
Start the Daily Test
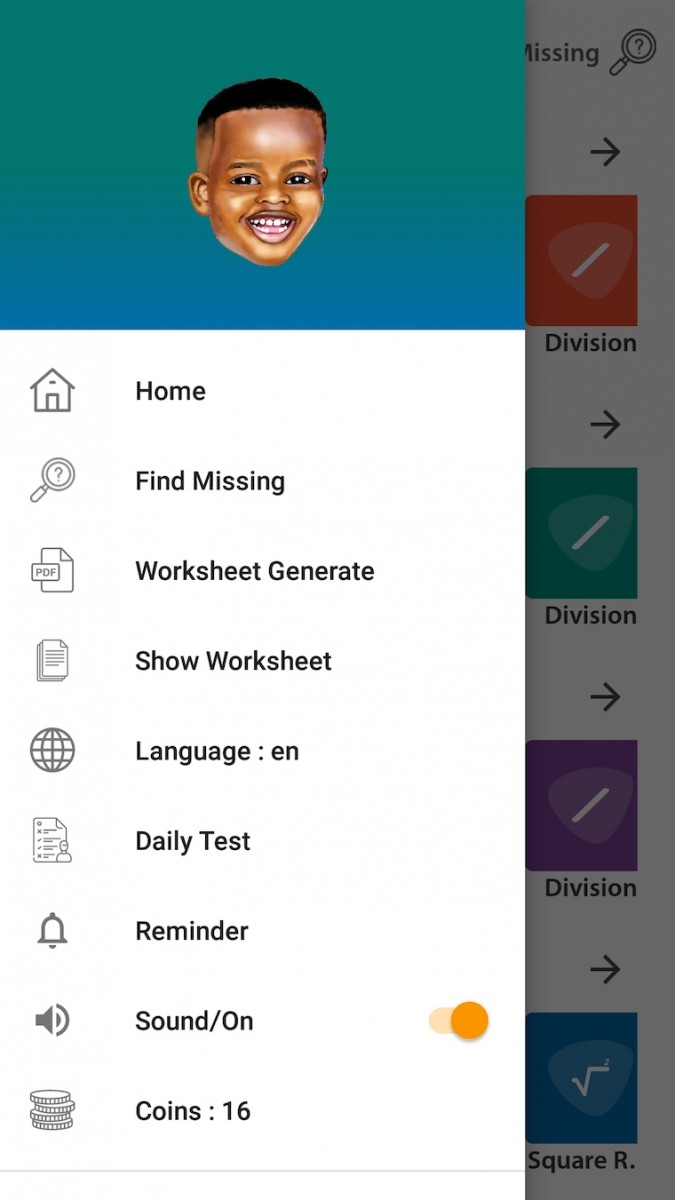[262, 841]
